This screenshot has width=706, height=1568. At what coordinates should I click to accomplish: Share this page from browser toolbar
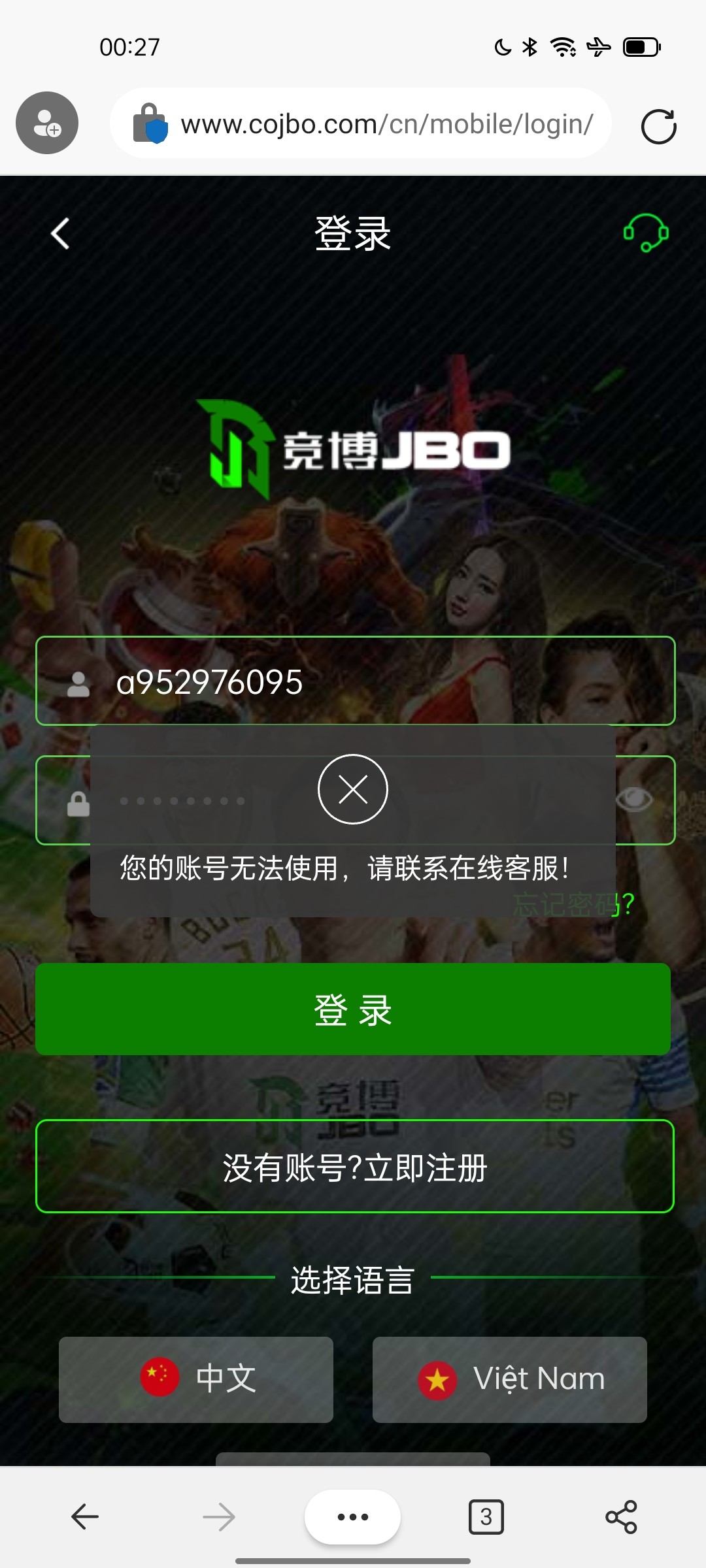(x=620, y=1516)
